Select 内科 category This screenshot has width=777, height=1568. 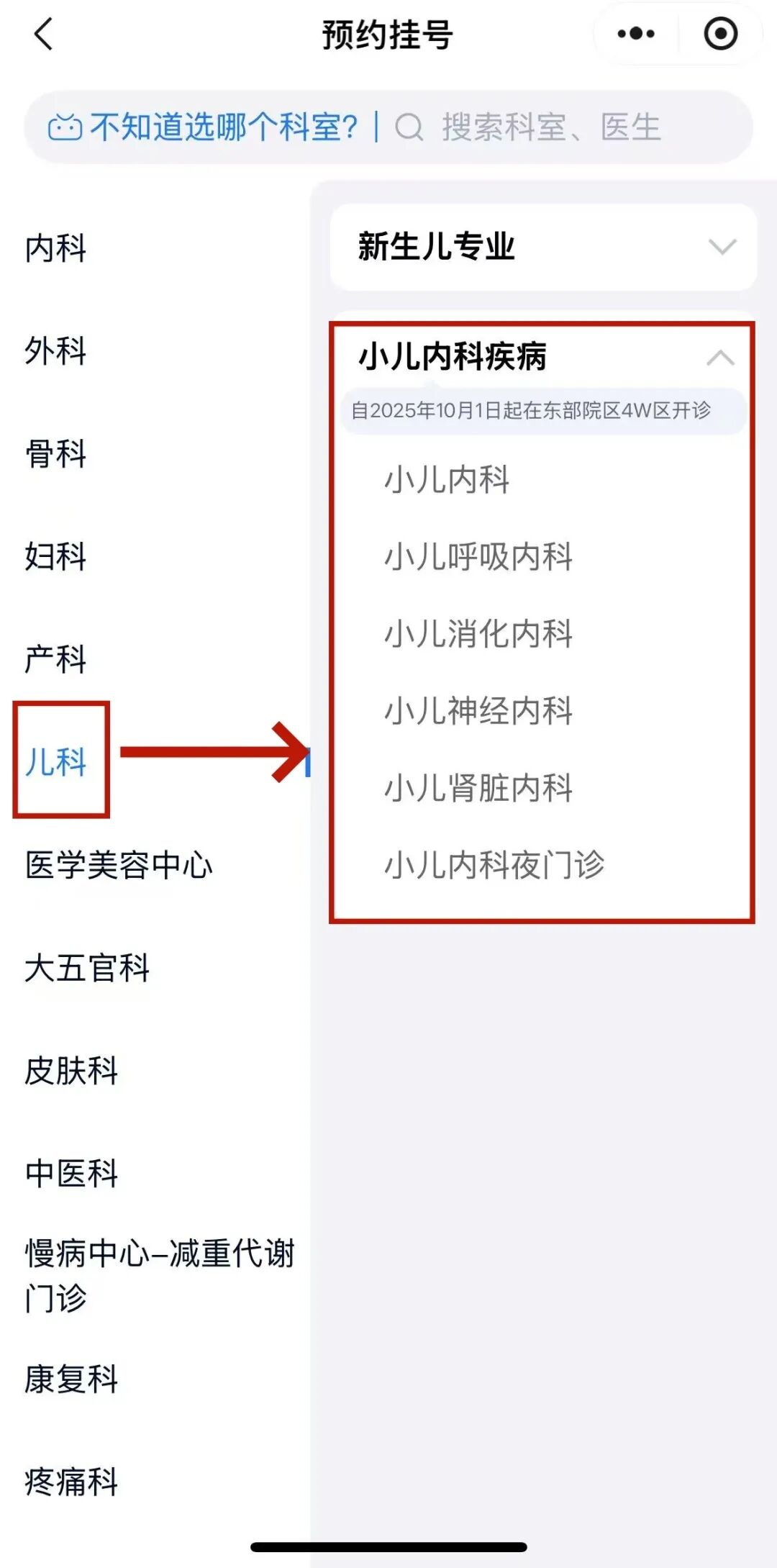56,248
